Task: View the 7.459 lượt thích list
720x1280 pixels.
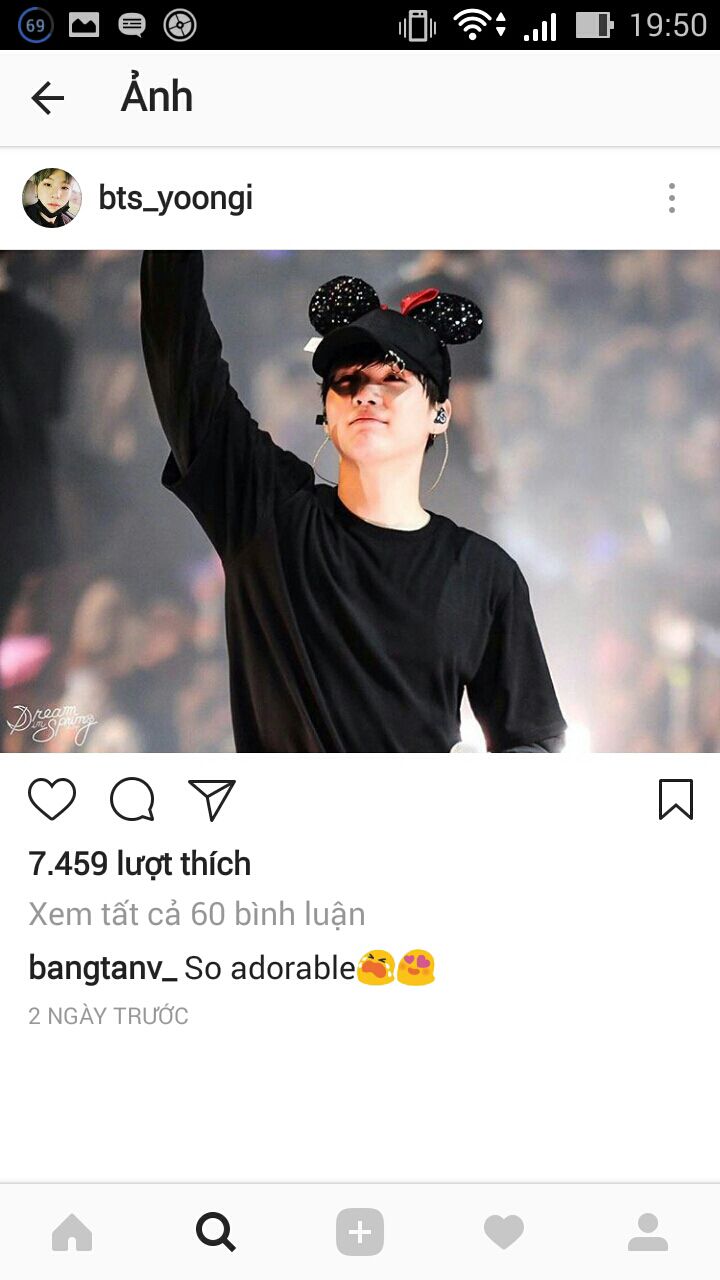Action: tap(140, 864)
